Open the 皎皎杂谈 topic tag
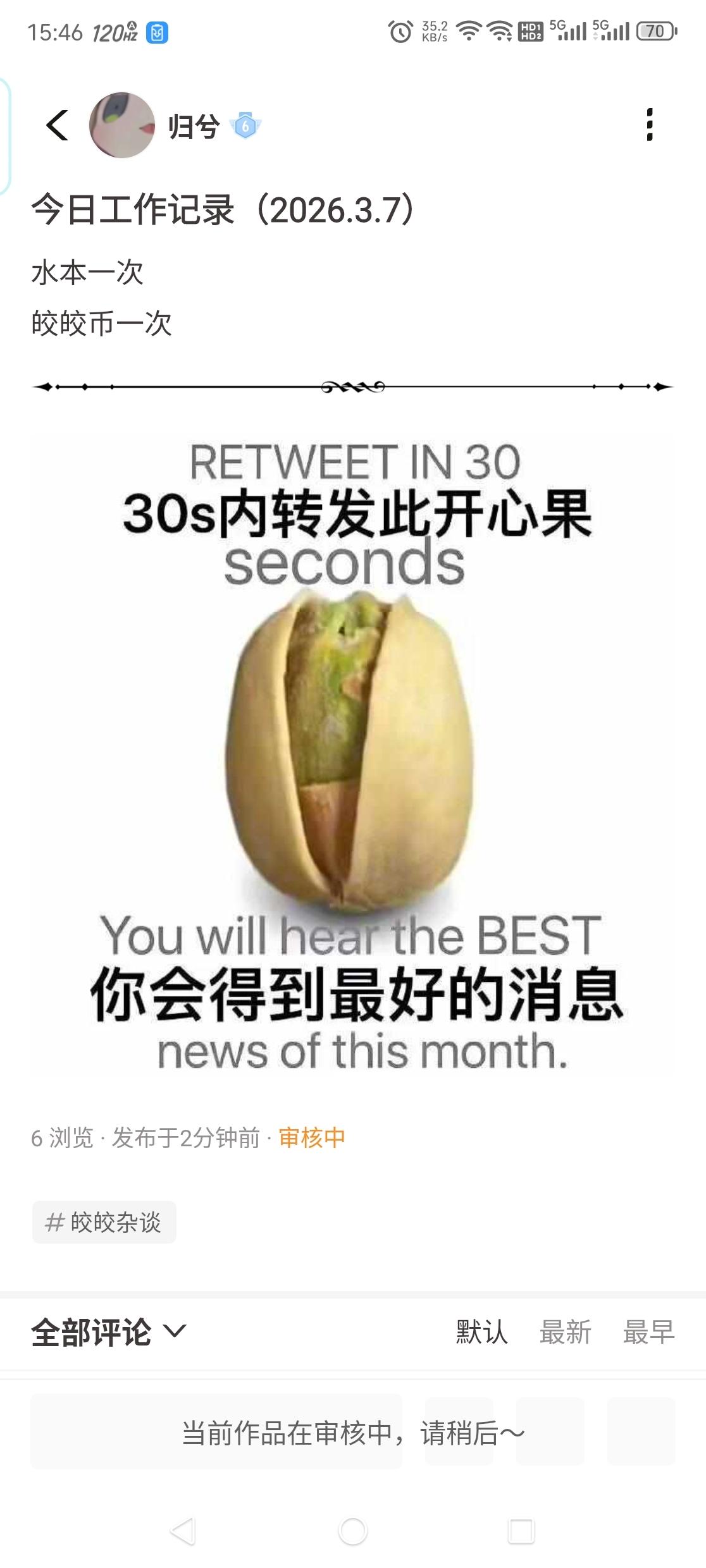 point(104,1222)
